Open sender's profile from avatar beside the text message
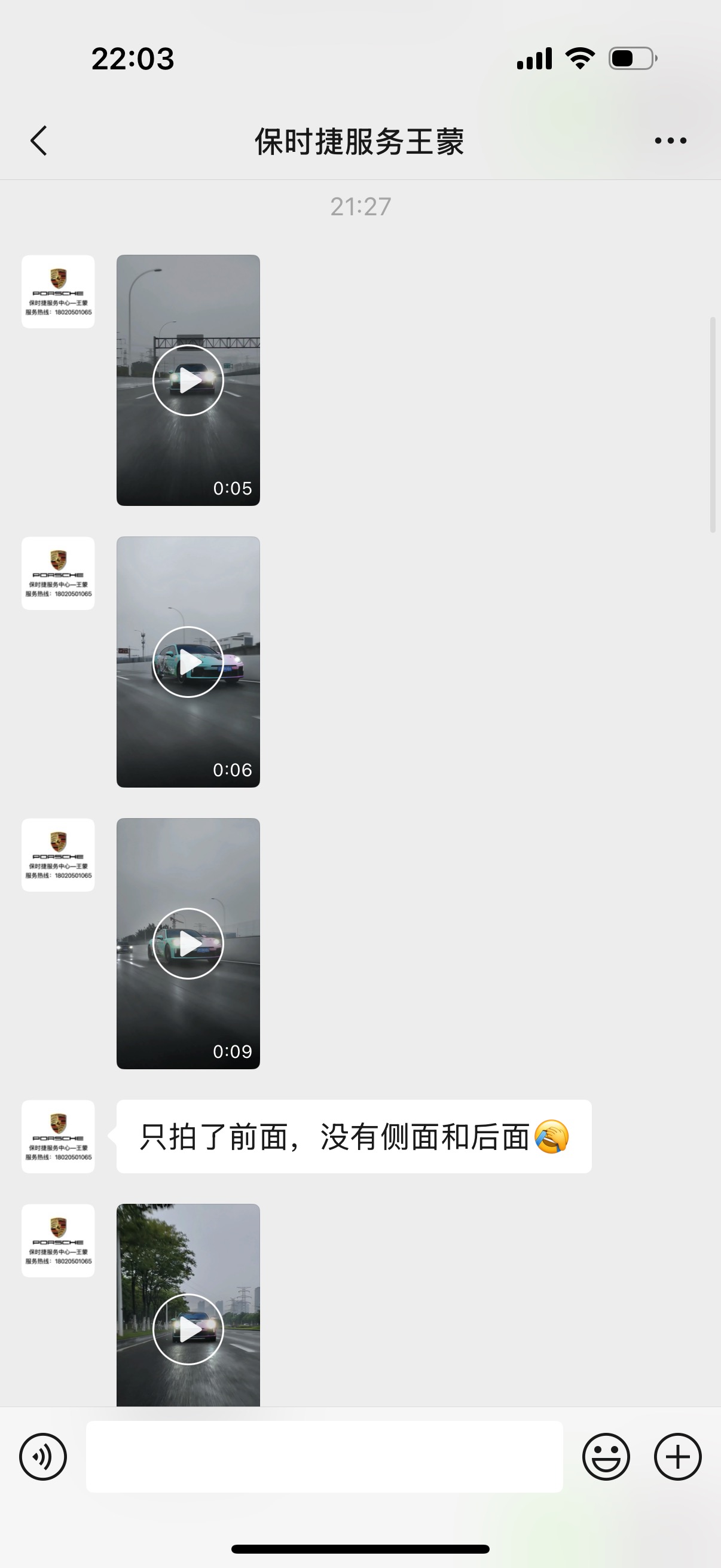Screen dimensions: 721x1568 pos(59,1136)
